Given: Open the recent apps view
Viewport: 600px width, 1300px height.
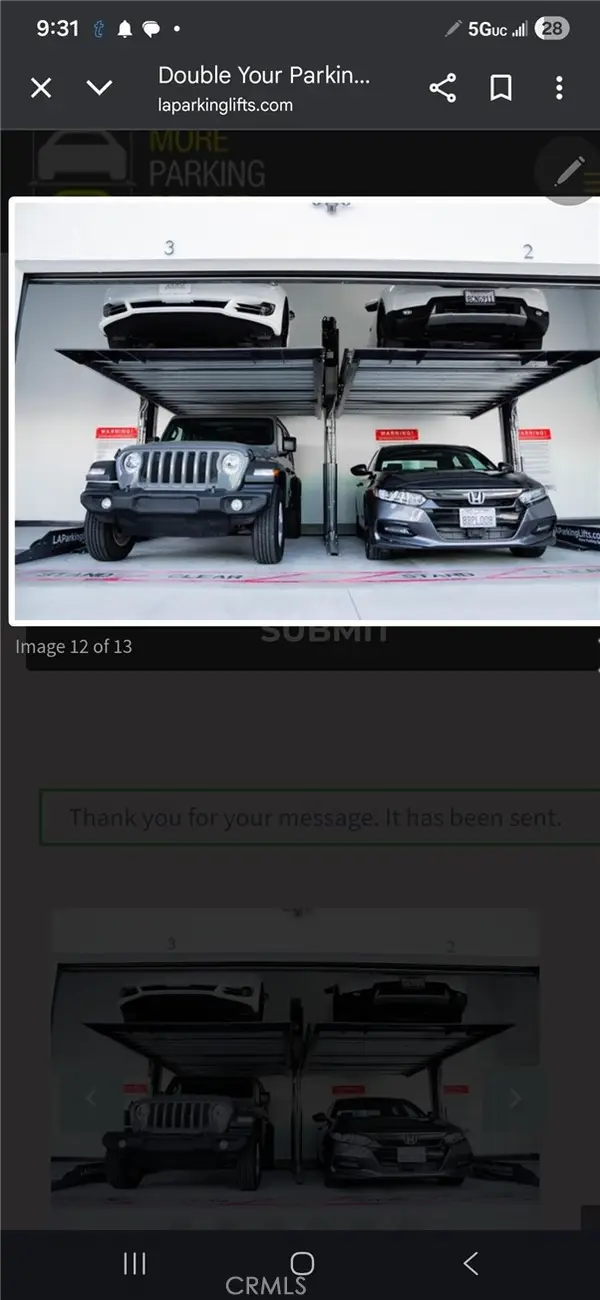Looking at the screenshot, I should point(134,1263).
